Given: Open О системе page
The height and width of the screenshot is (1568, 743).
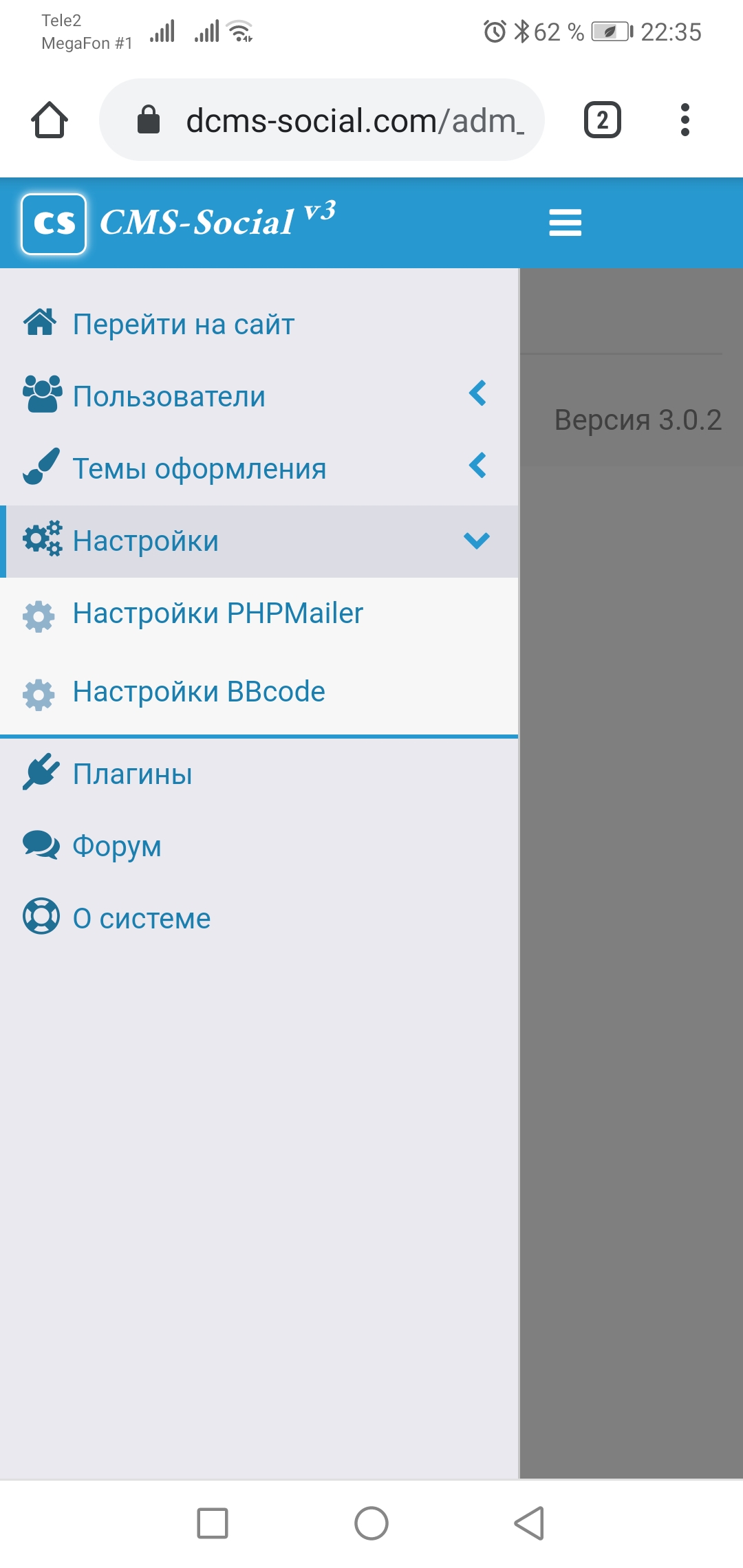Looking at the screenshot, I should [x=141, y=919].
